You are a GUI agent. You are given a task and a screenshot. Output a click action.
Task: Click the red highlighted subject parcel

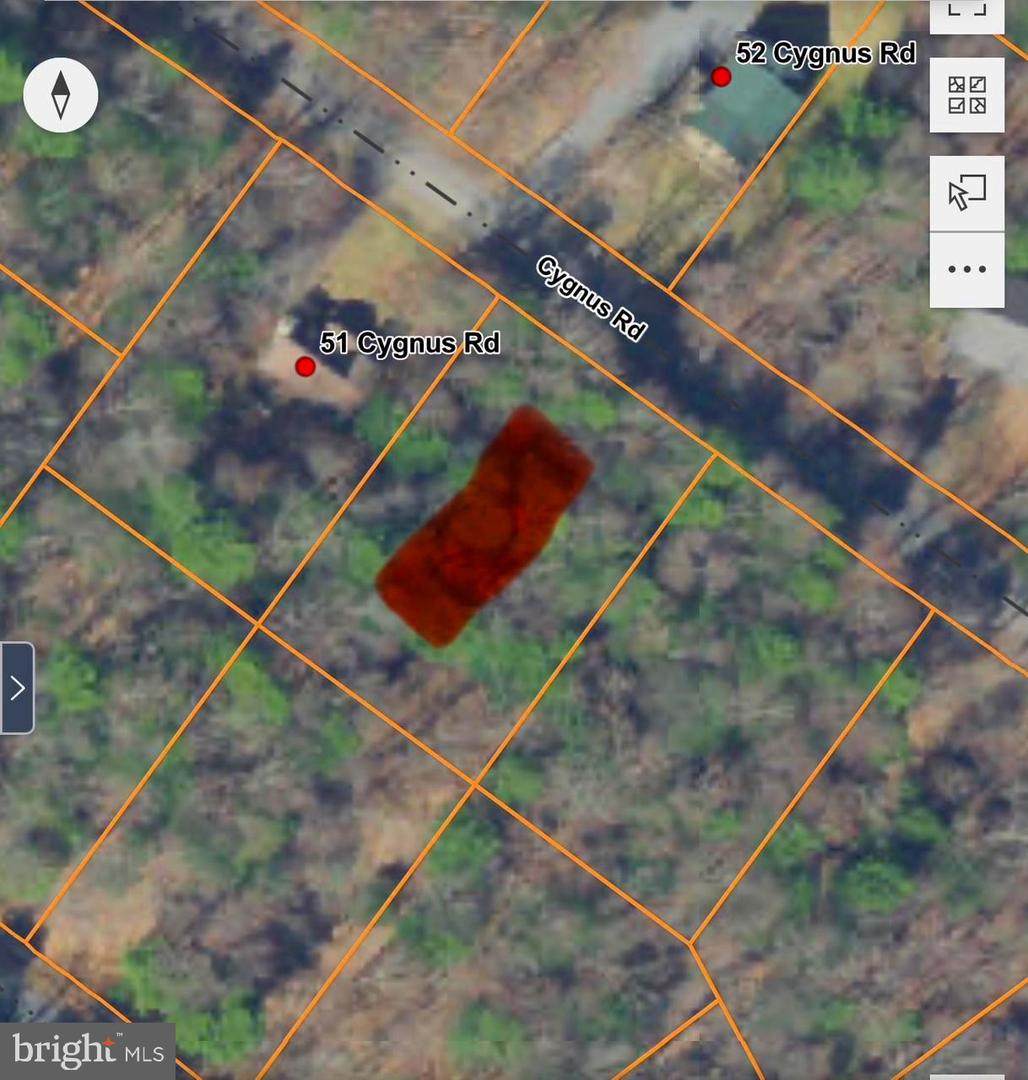click(x=487, y=525)
